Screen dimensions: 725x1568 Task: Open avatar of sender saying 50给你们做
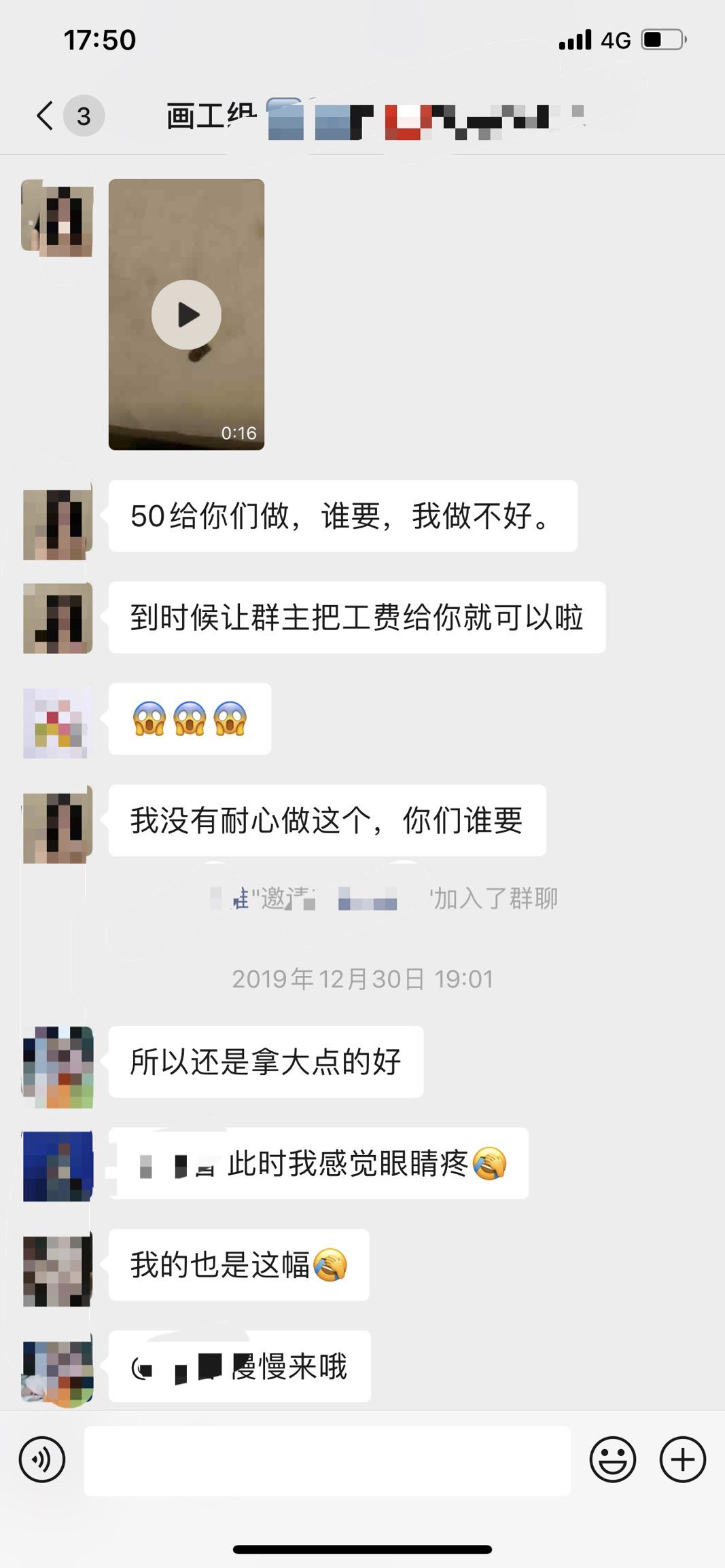(57, 519)
